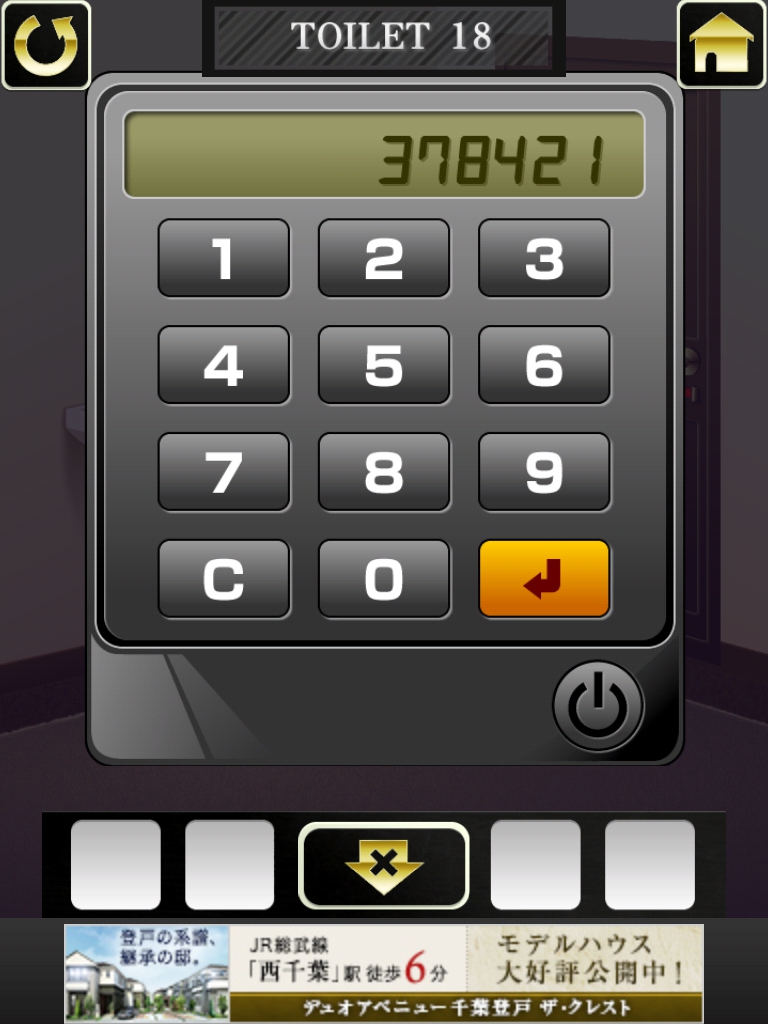Enter digit 7 on keypad
768x1024 pixels.
pyautogui.click(x=224, y=472)
